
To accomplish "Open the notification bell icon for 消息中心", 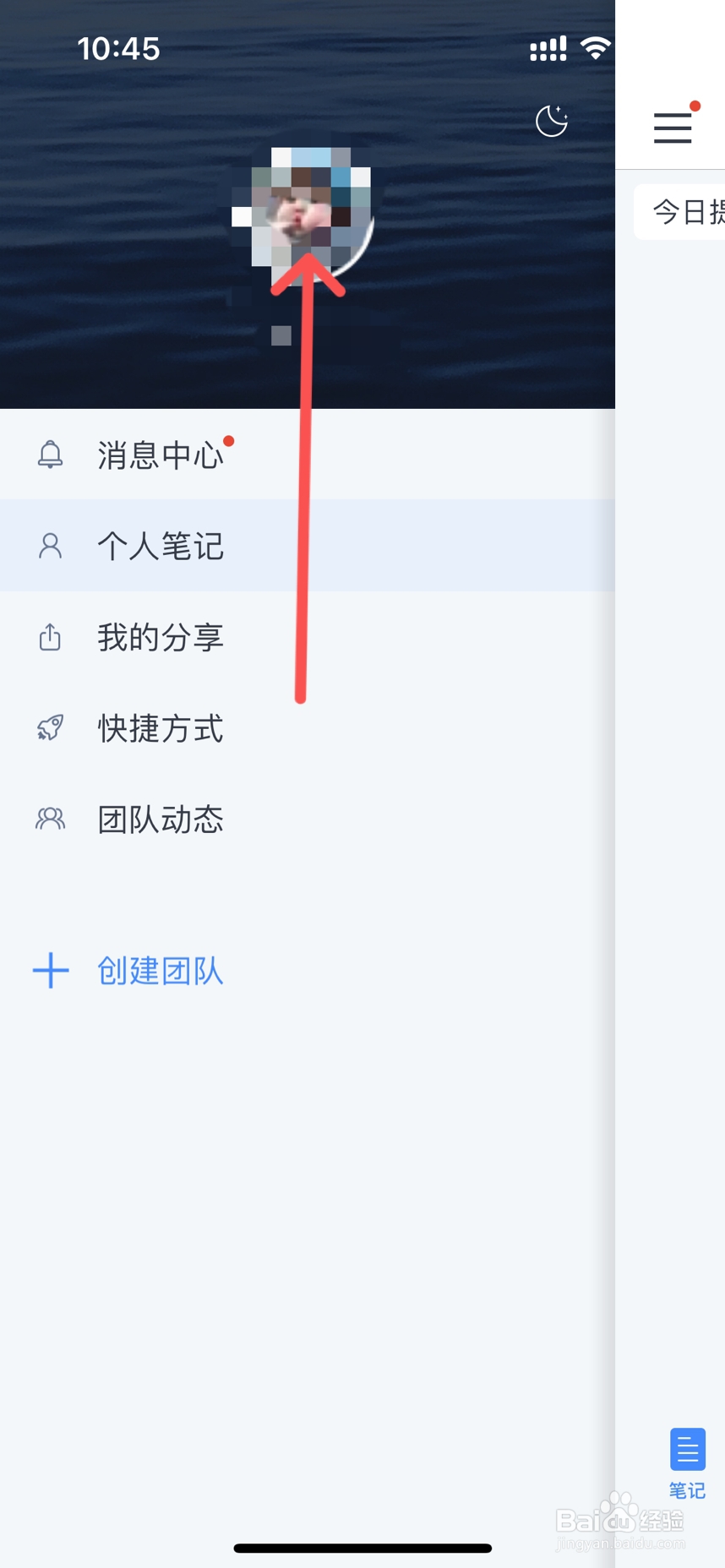I will pyautogui.click(x=50, y=454).
